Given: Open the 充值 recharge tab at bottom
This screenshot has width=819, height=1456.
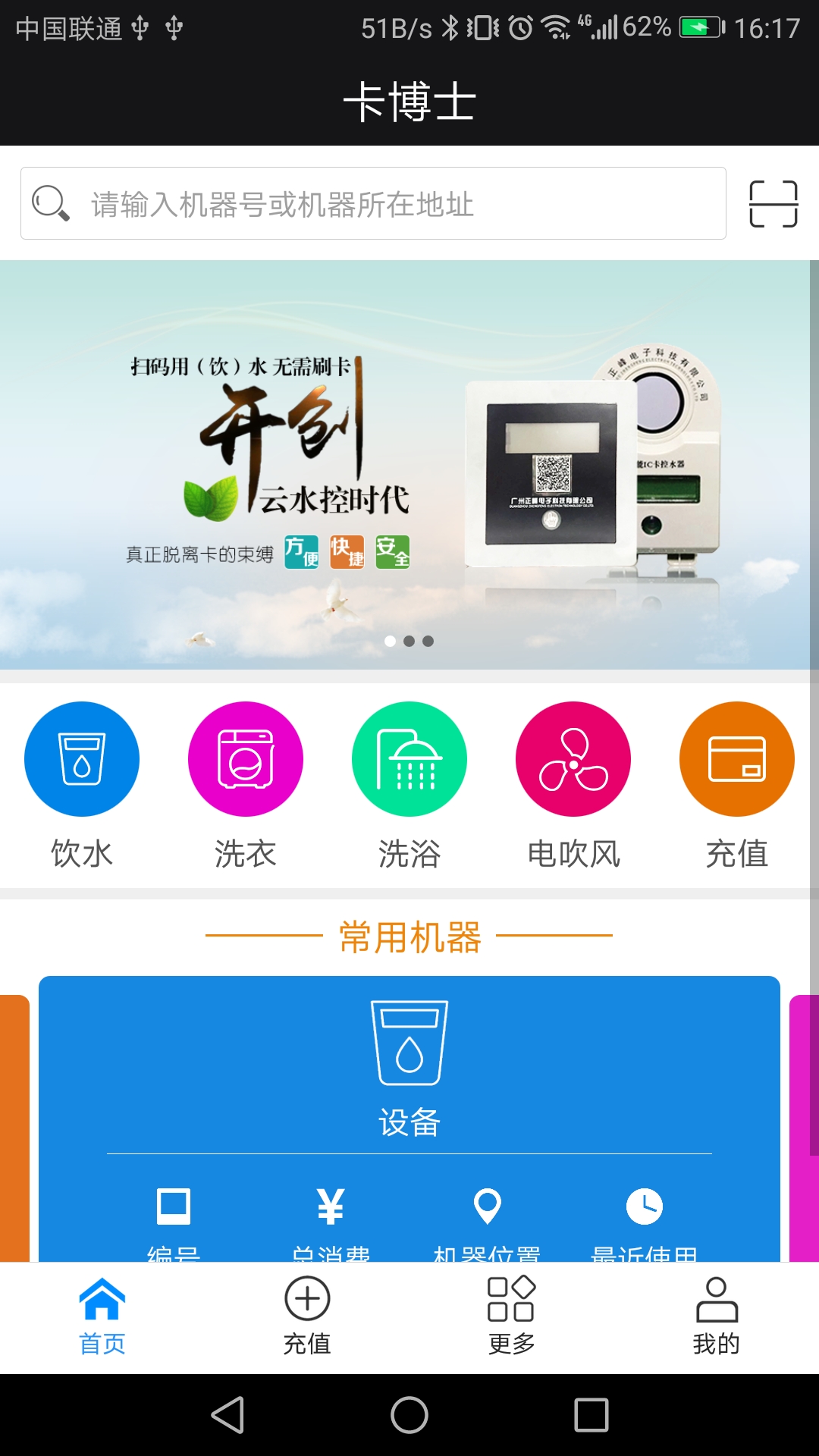Looking at the screenshot, I should 307,1317.
